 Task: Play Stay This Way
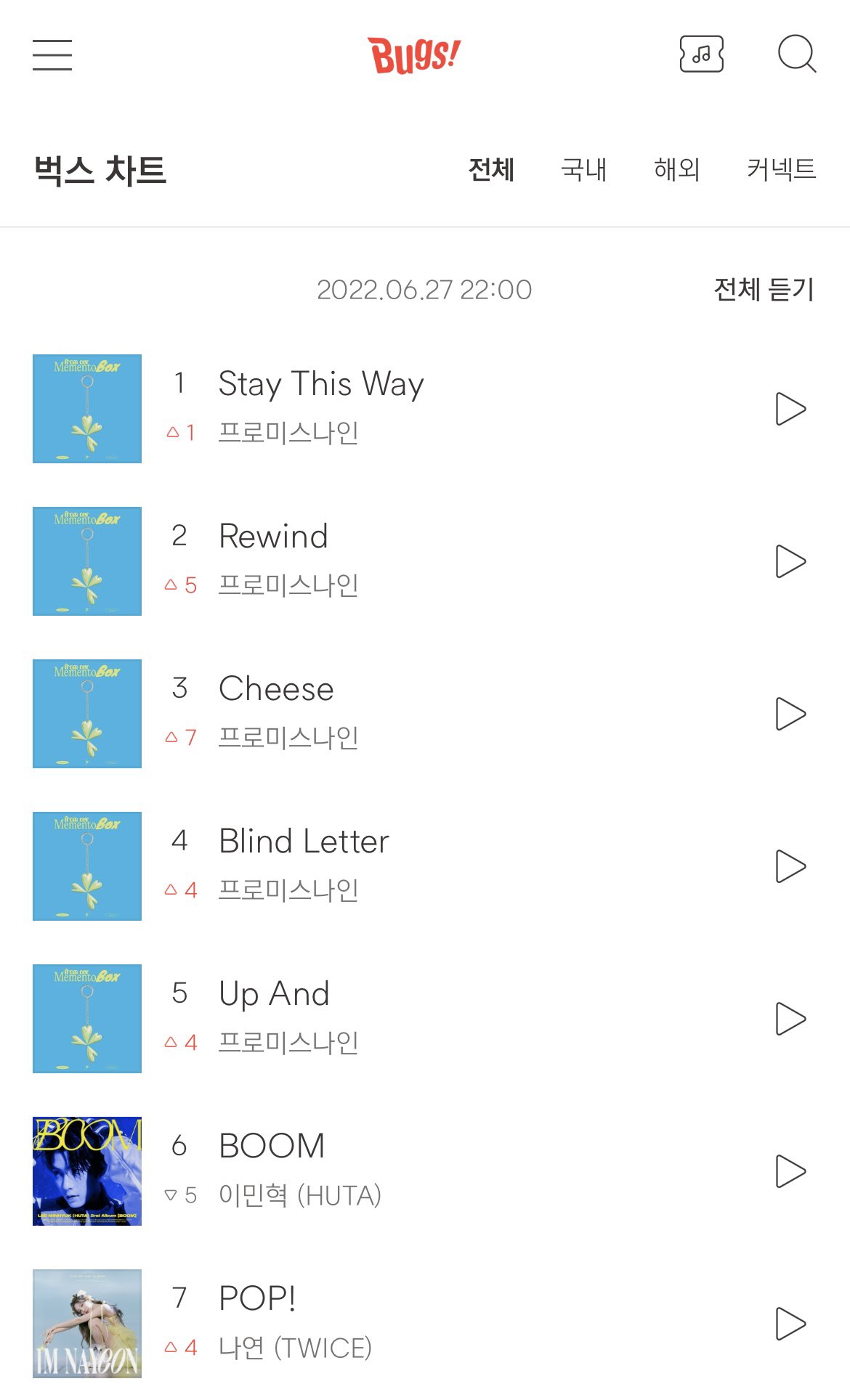[790, 409]
